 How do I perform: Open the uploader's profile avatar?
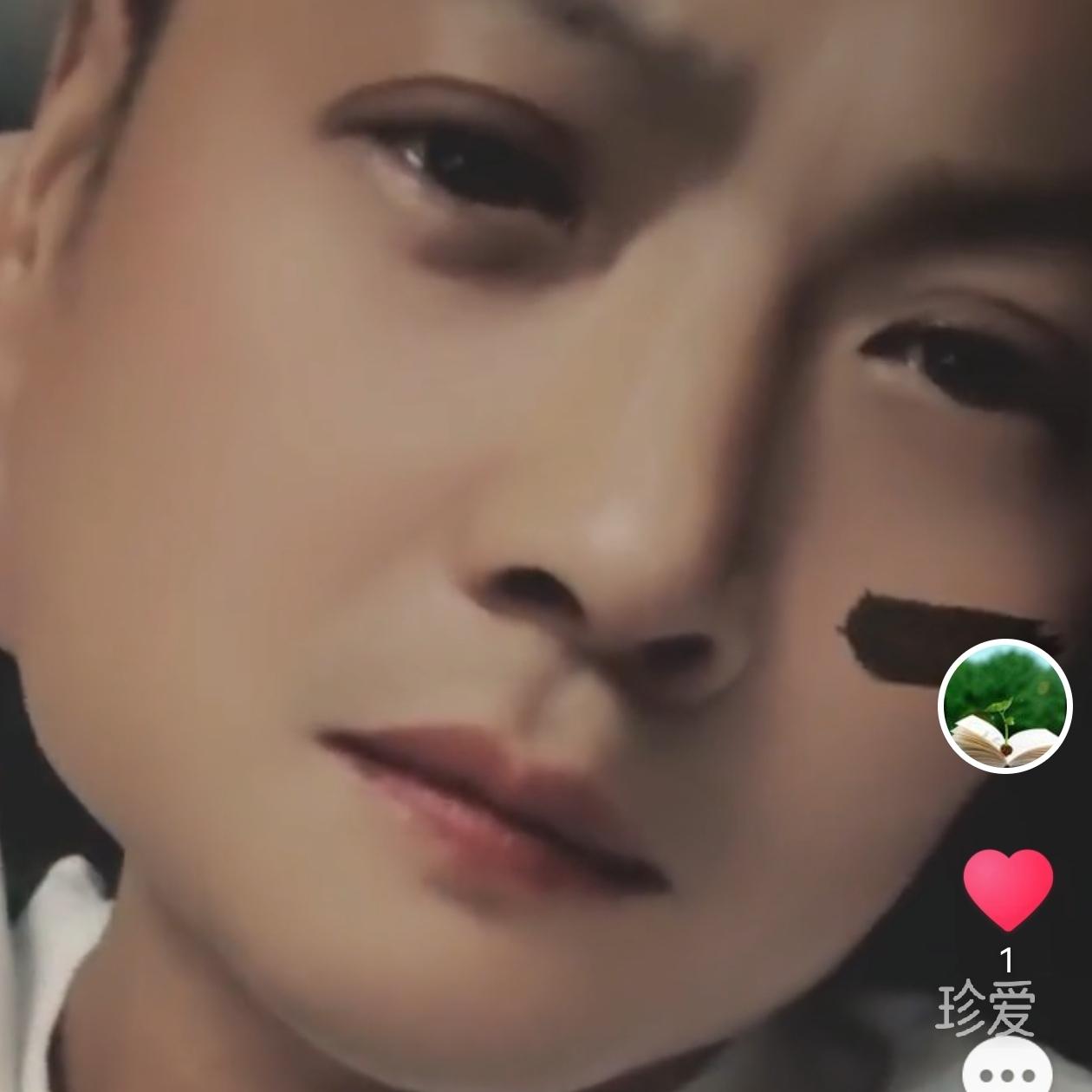tap(1005, 705)
